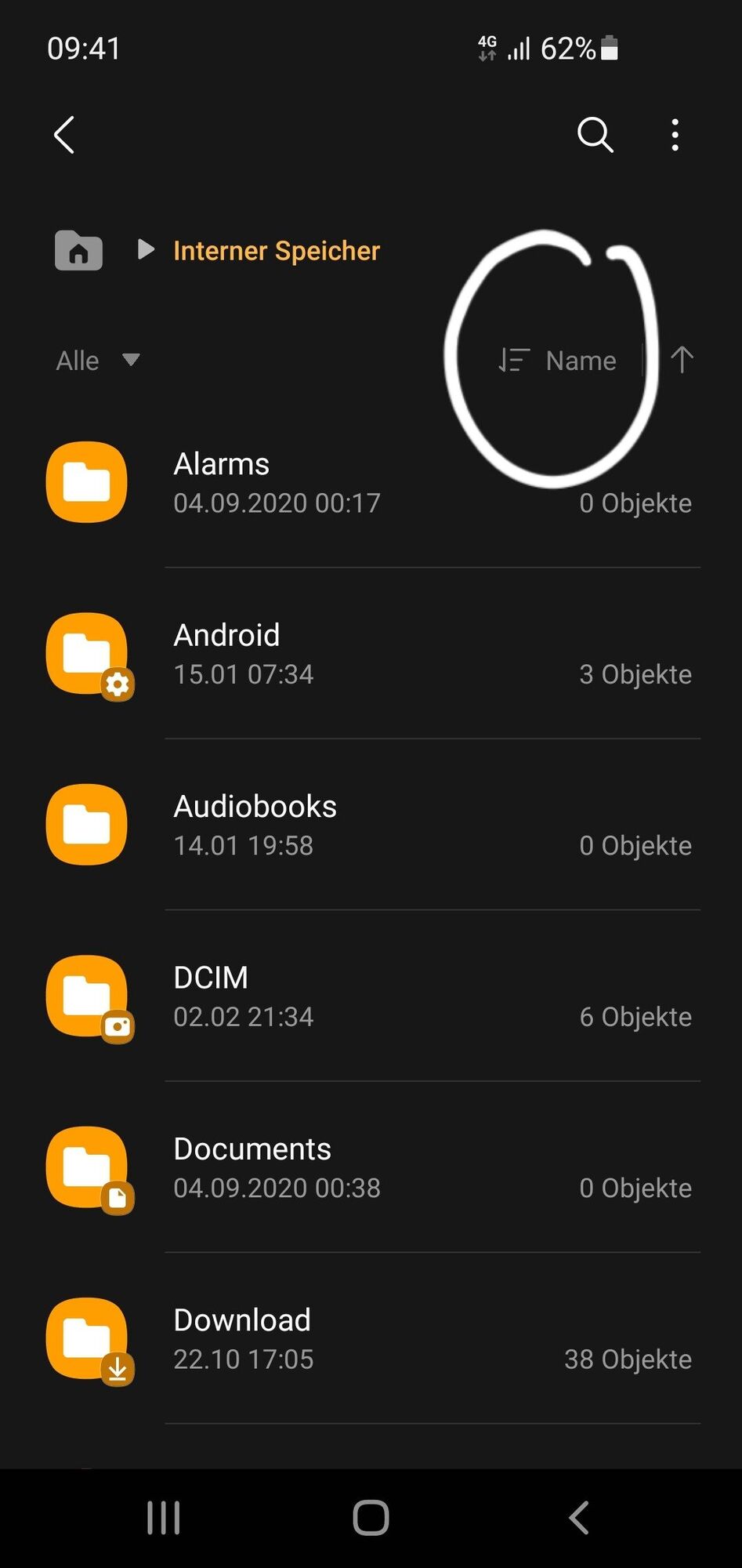Expand the Alle filter dropdown
The height and width of the screenshot is (1568, 742).
coord(97,361)
